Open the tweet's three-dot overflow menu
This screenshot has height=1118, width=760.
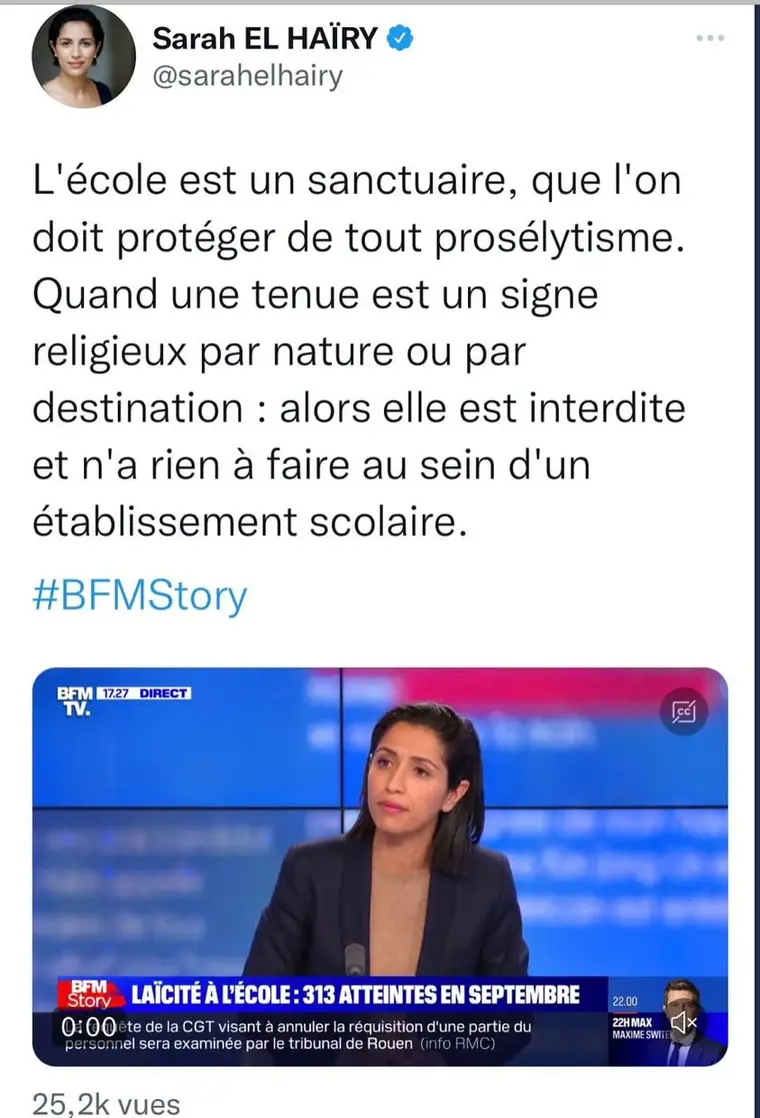710,38
